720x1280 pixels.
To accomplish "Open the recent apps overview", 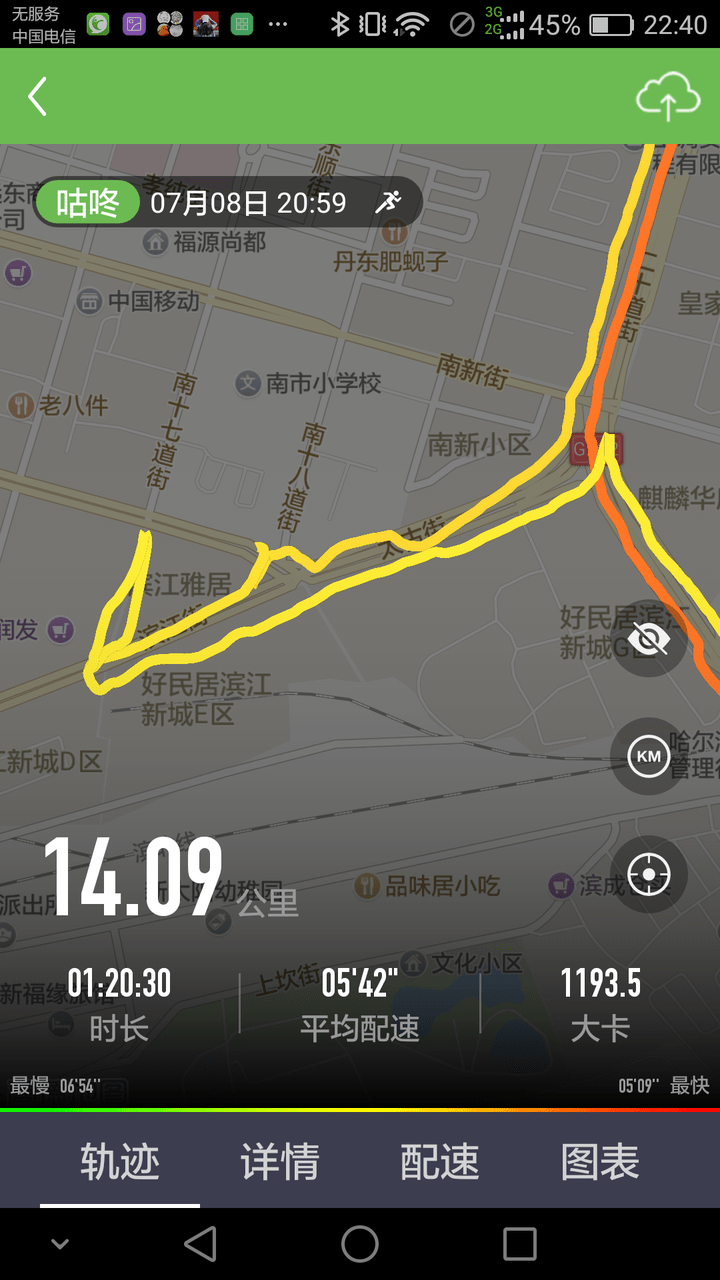I will [x=520, y=1244].
